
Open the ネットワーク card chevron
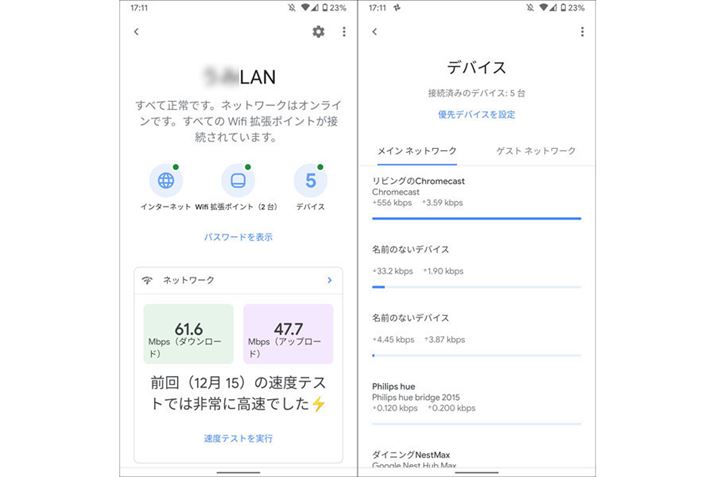click(x=329, y=281)
